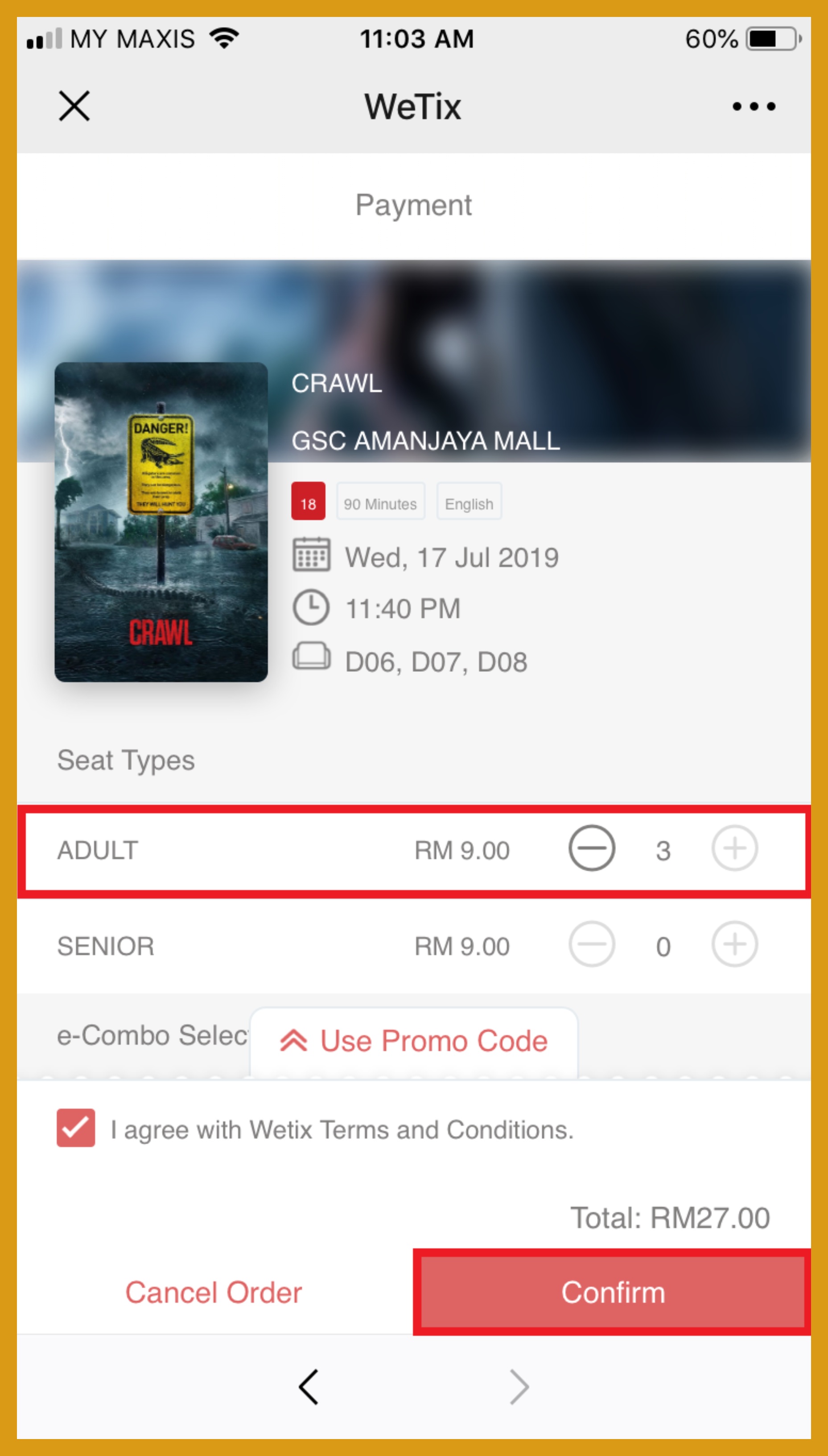Image resolution: width=828 pixels, height=1456 pixels.
Task: Decrease the SENIOR ticket count
Action: click(x=591, y=944)
